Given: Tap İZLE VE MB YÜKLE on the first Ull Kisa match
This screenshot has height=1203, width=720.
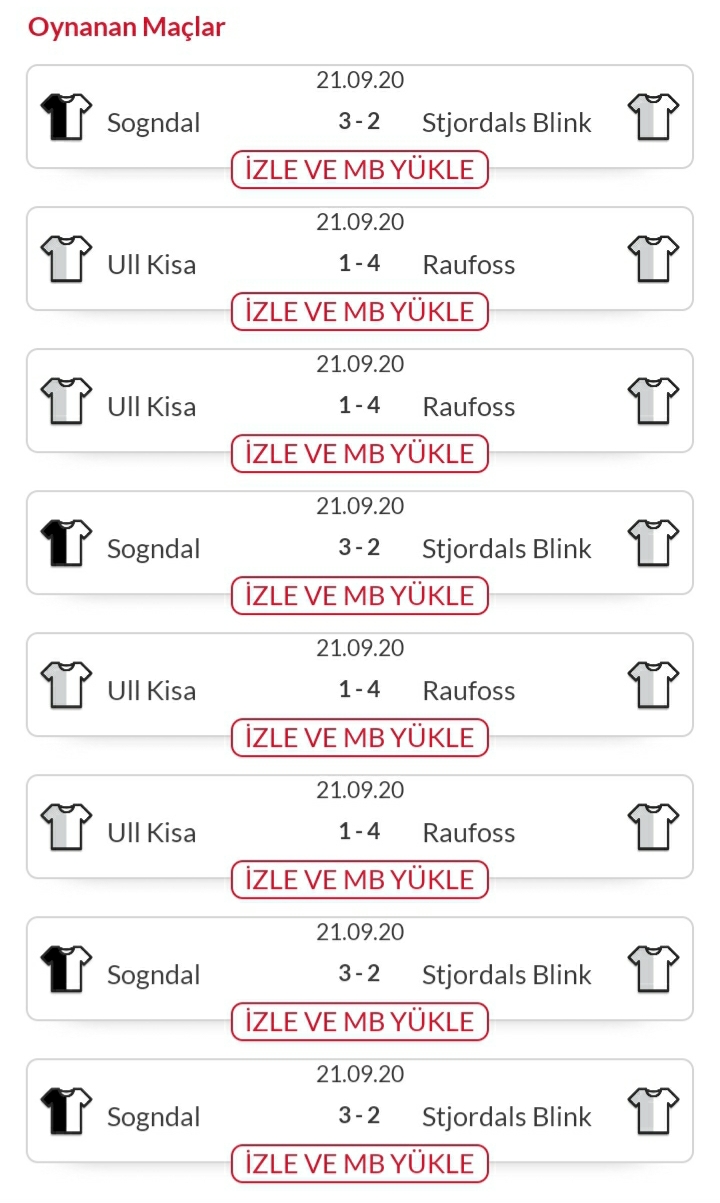Looking at the screenshot, I should [360, 312].
